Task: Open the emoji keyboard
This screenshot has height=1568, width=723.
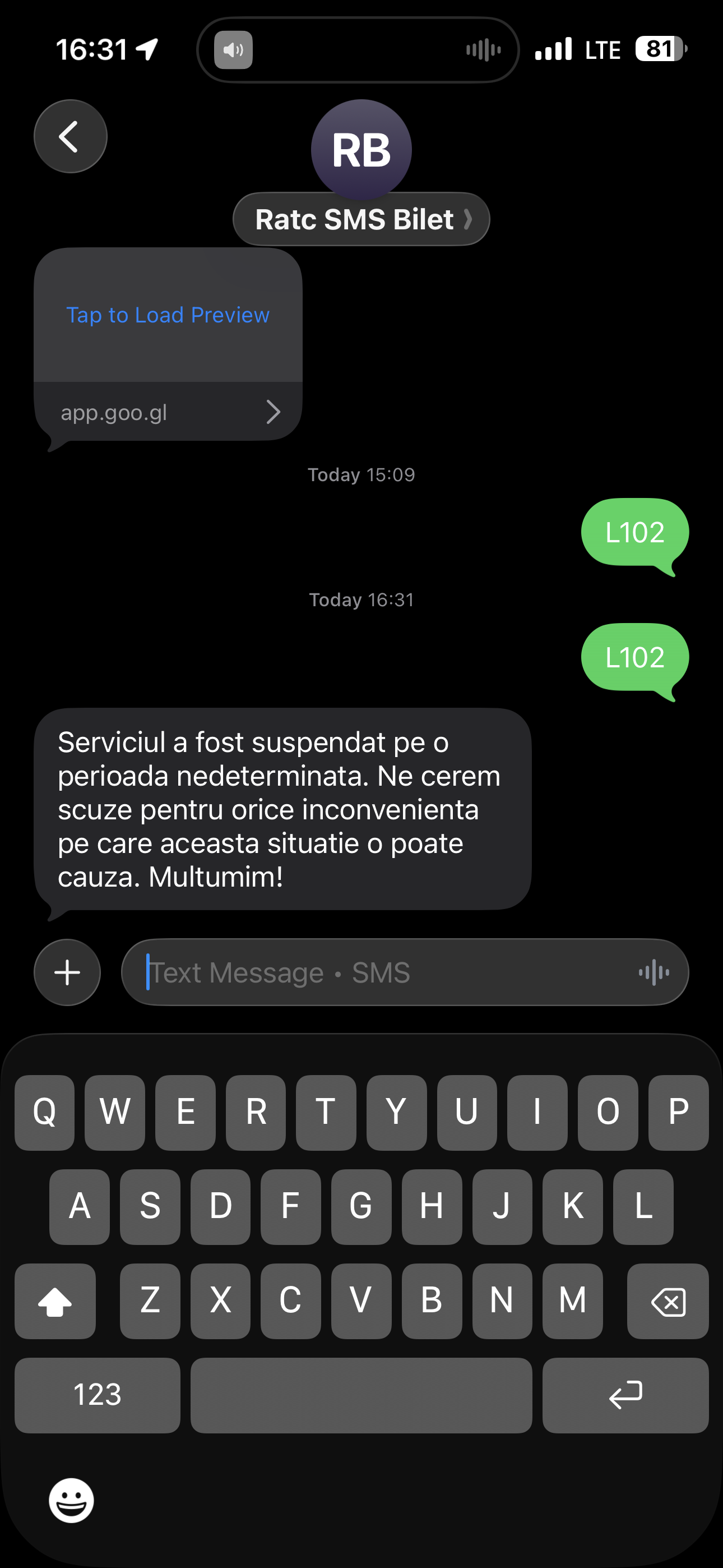Action: pyautogui.click(x=71, y=1500)
